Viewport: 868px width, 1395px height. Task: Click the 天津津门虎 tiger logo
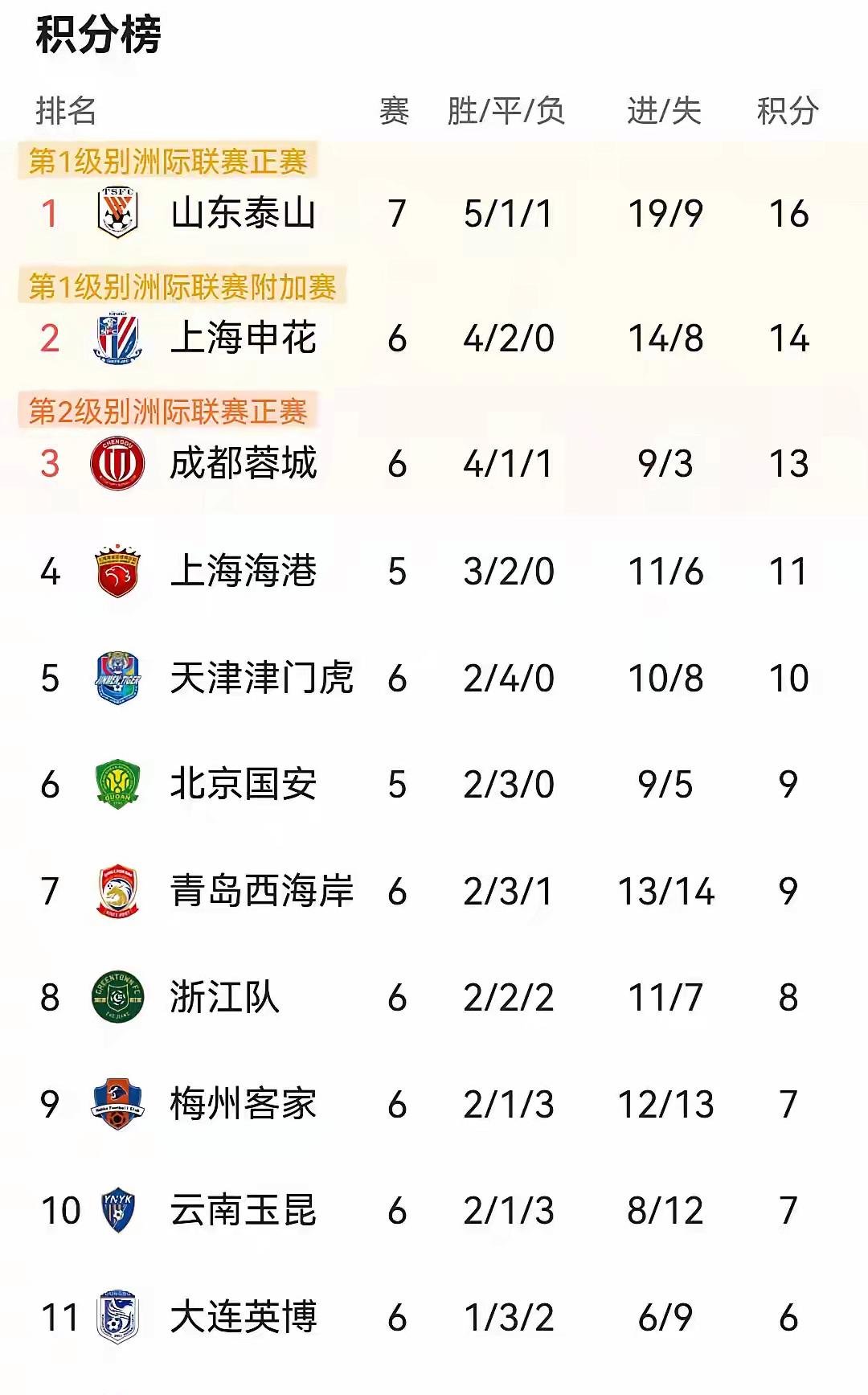(117, 678)
